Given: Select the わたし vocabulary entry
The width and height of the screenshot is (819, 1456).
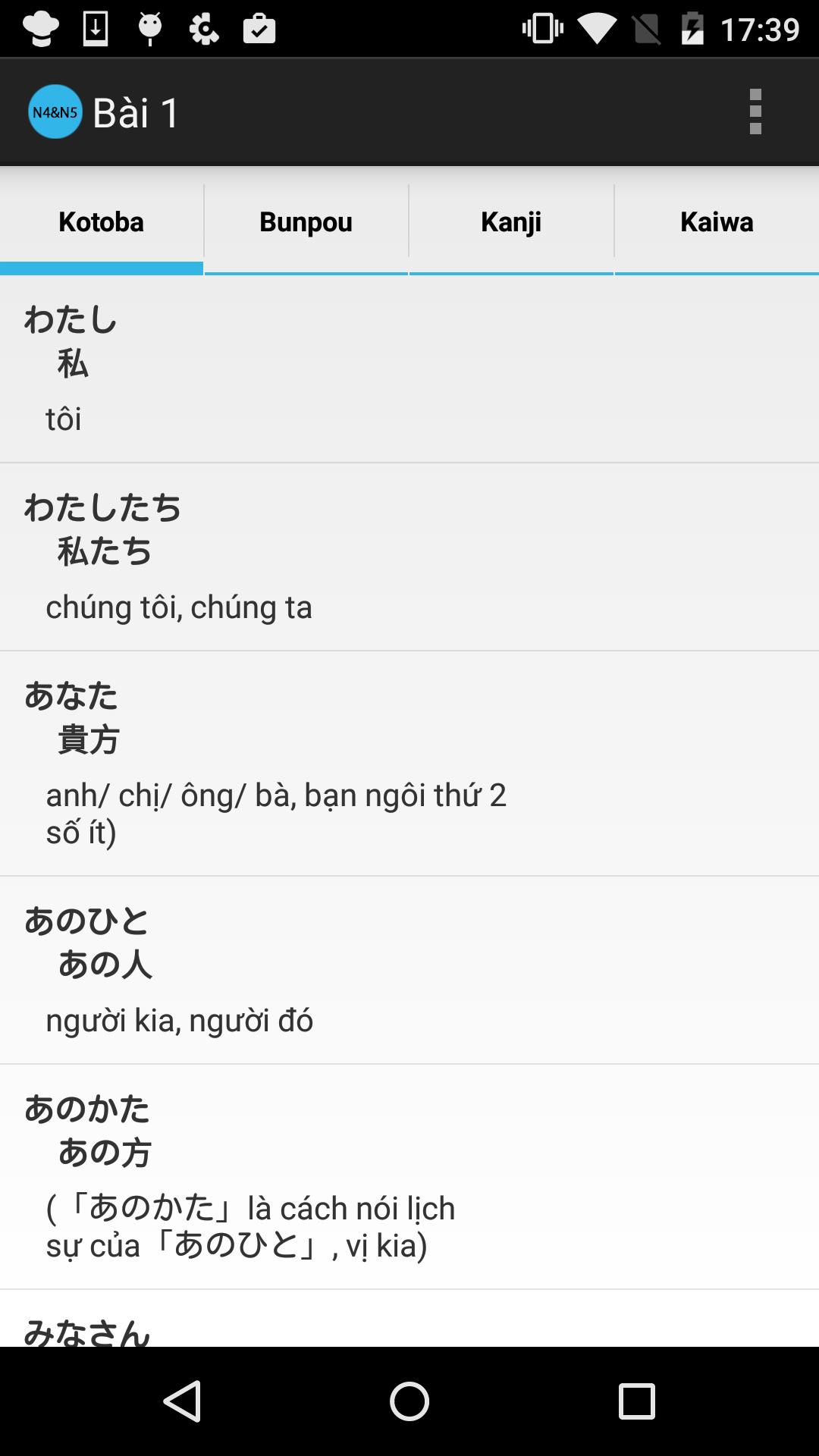Looking at the screenshot, I should click(409, 368).
